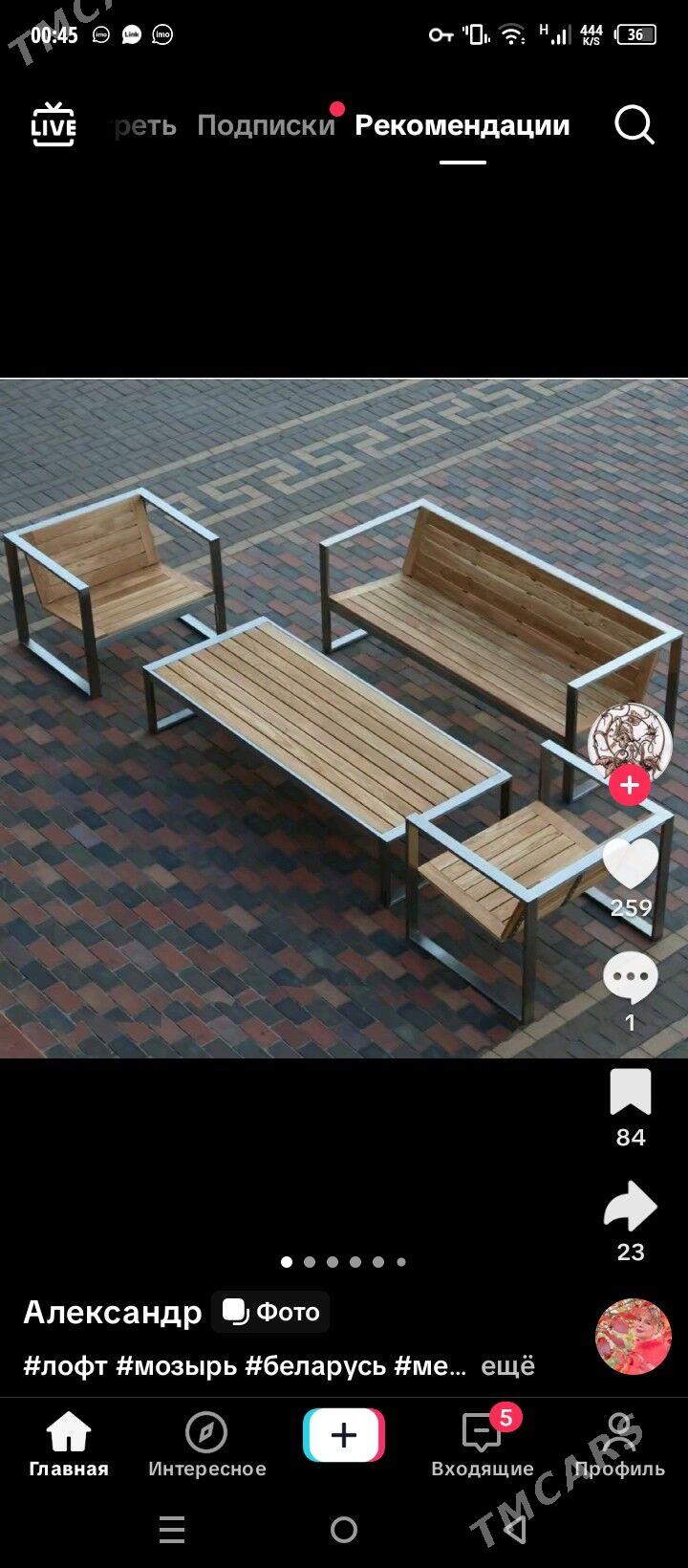Open the Интересное tab

click(x=206, y=1444)
